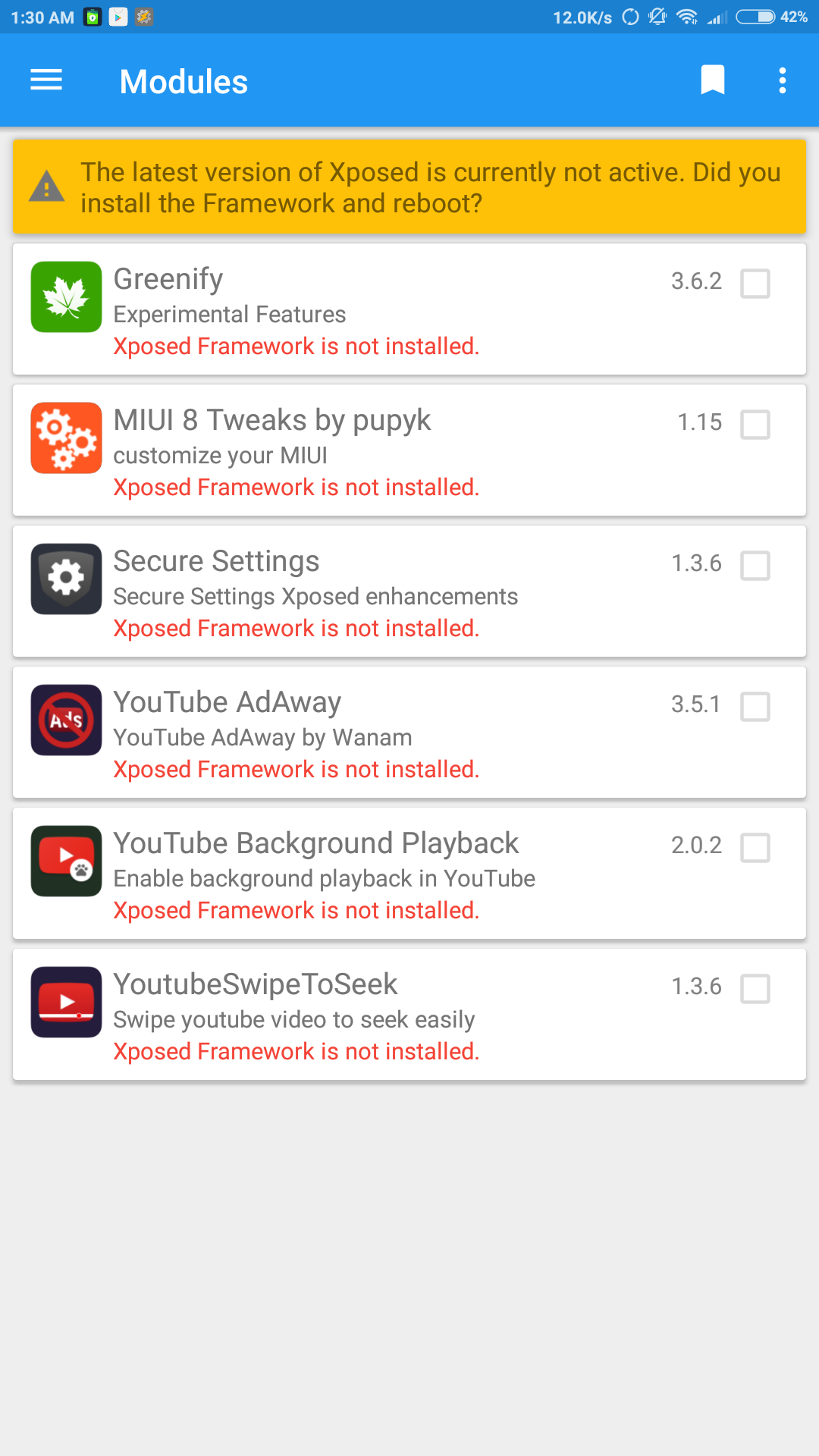Tap the Xposed not active warning banner
The height and width of the screenshot is (1456, 819).
[x=409, y=187]
